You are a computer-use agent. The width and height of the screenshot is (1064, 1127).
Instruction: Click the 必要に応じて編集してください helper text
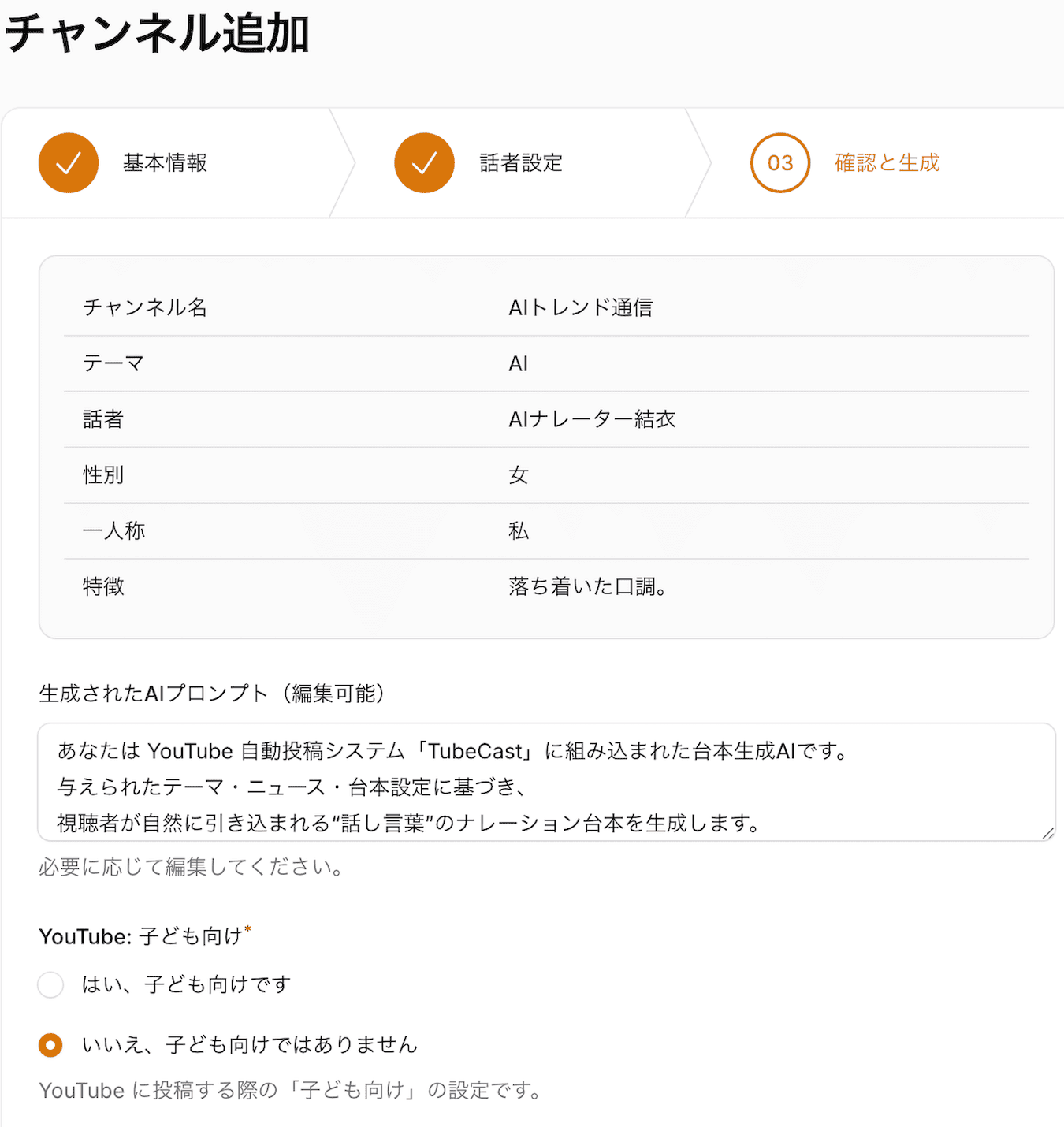point(190,867)
